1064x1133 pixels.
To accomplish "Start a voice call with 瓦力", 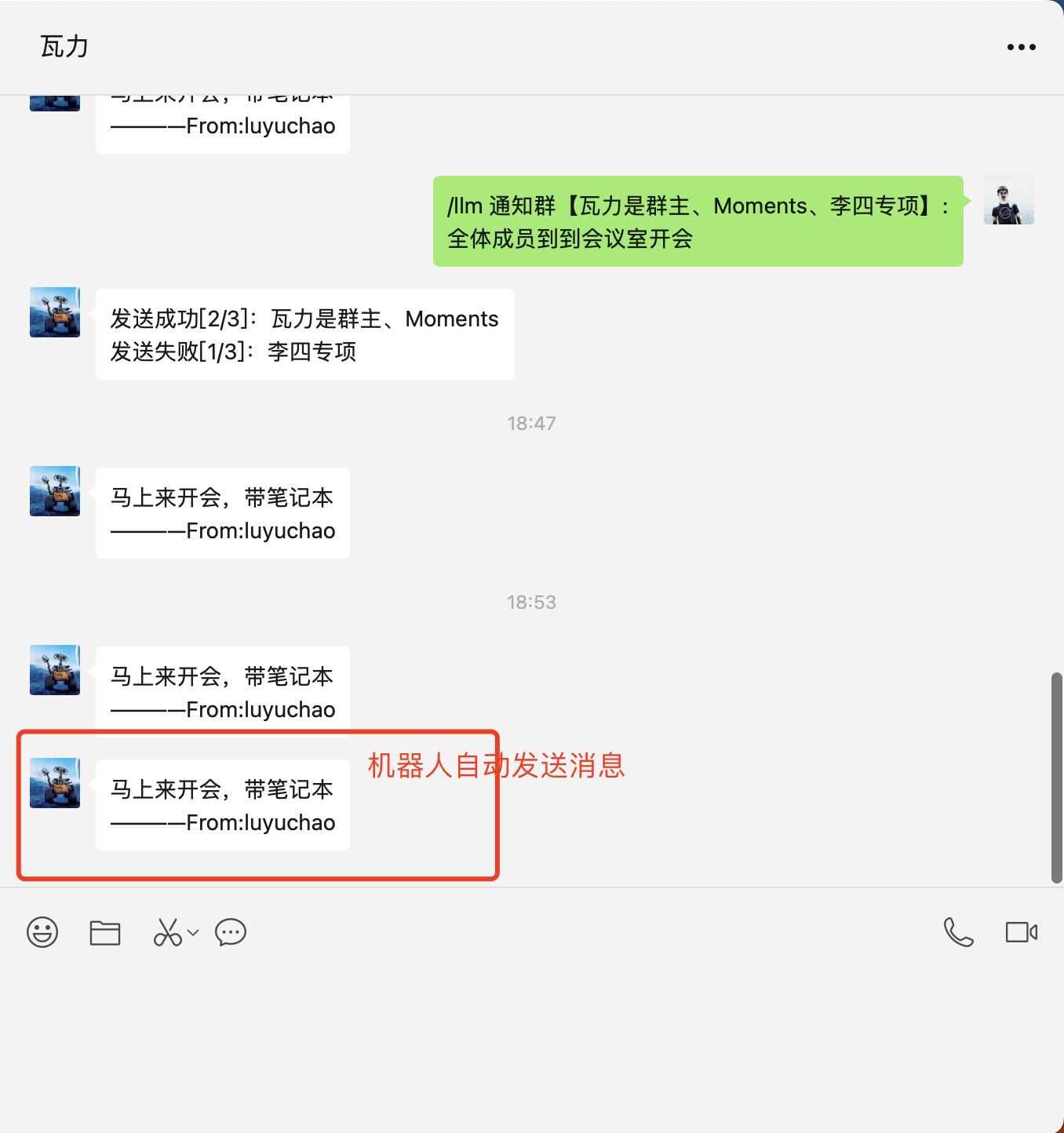I will coord(958,932).
